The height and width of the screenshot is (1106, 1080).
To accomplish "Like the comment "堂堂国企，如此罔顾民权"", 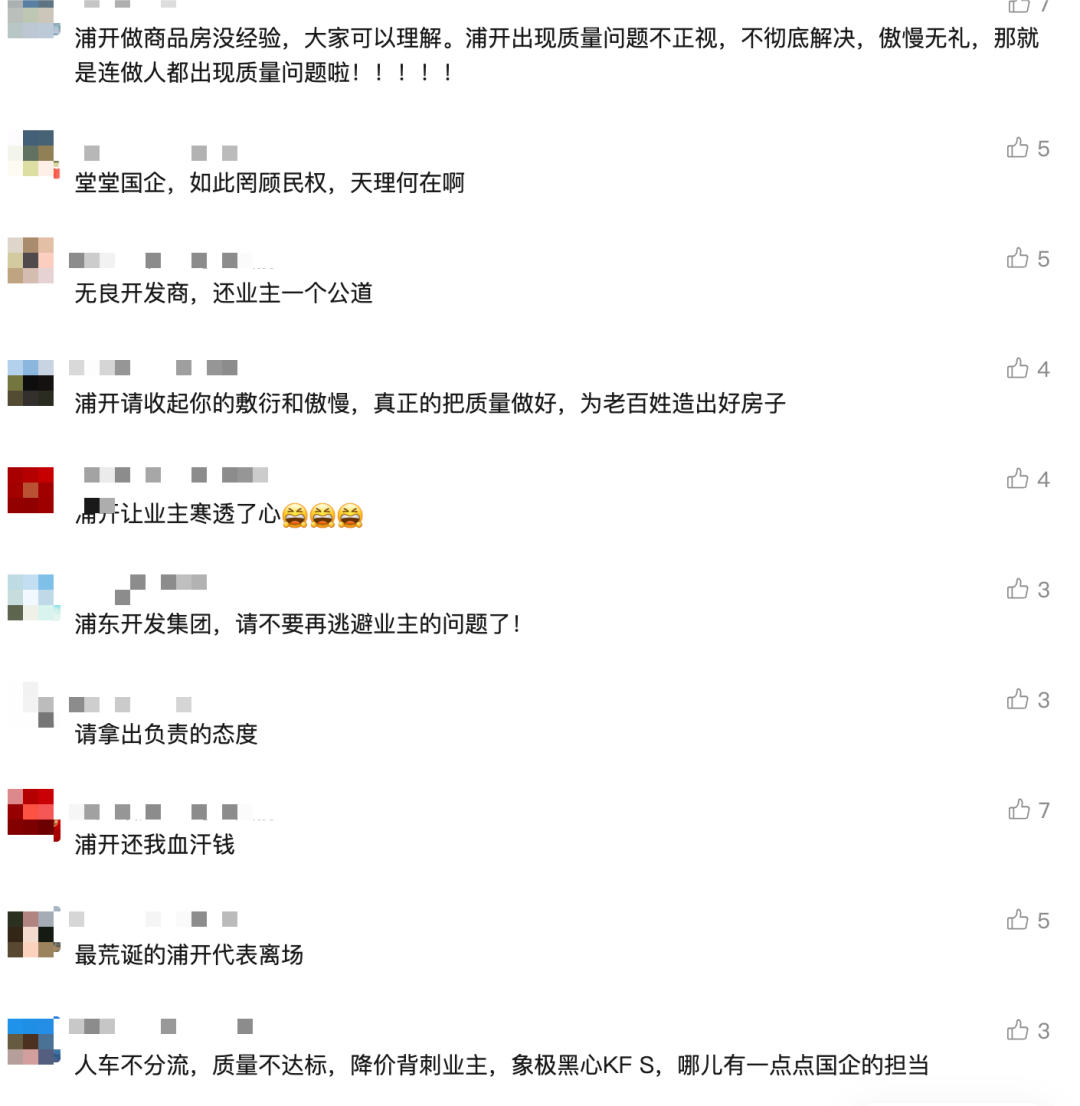I will [x=1018, y=148].
